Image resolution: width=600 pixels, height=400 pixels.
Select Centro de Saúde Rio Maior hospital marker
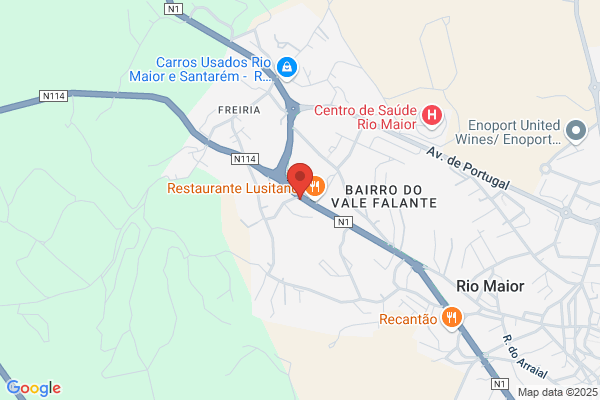click(432, 116)
